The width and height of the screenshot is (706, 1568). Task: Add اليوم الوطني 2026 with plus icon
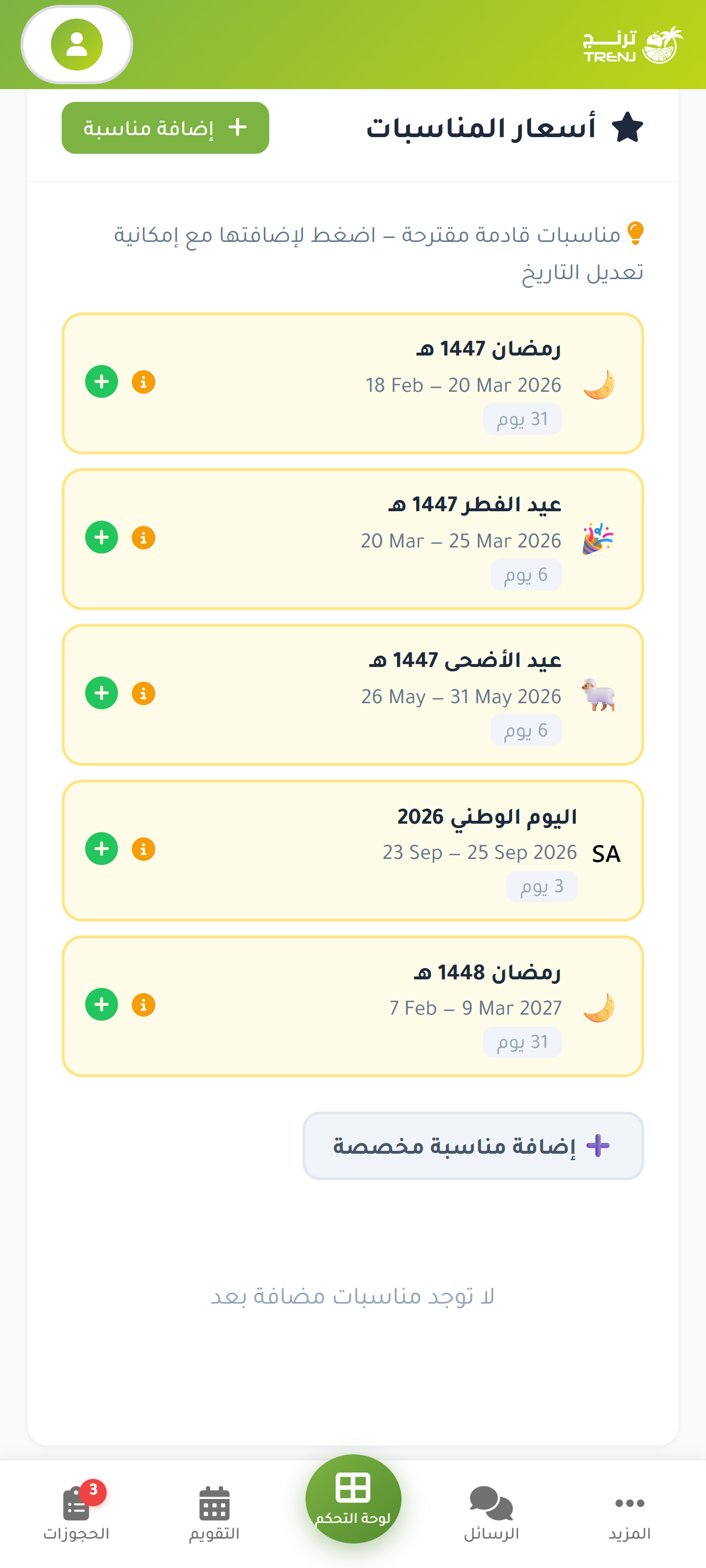click(x=102, y=849)
